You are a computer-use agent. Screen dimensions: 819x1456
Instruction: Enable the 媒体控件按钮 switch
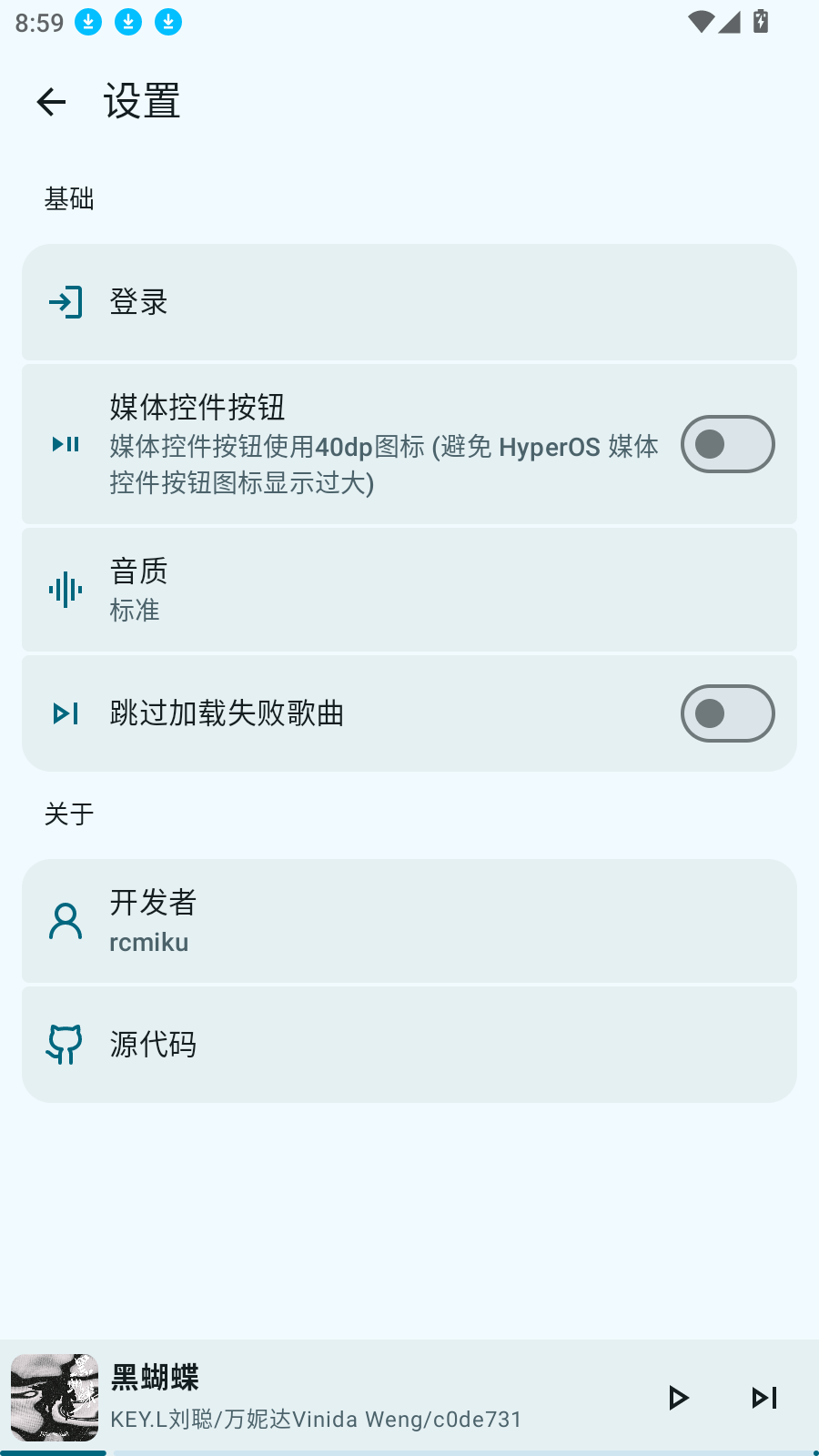point(727,444)
